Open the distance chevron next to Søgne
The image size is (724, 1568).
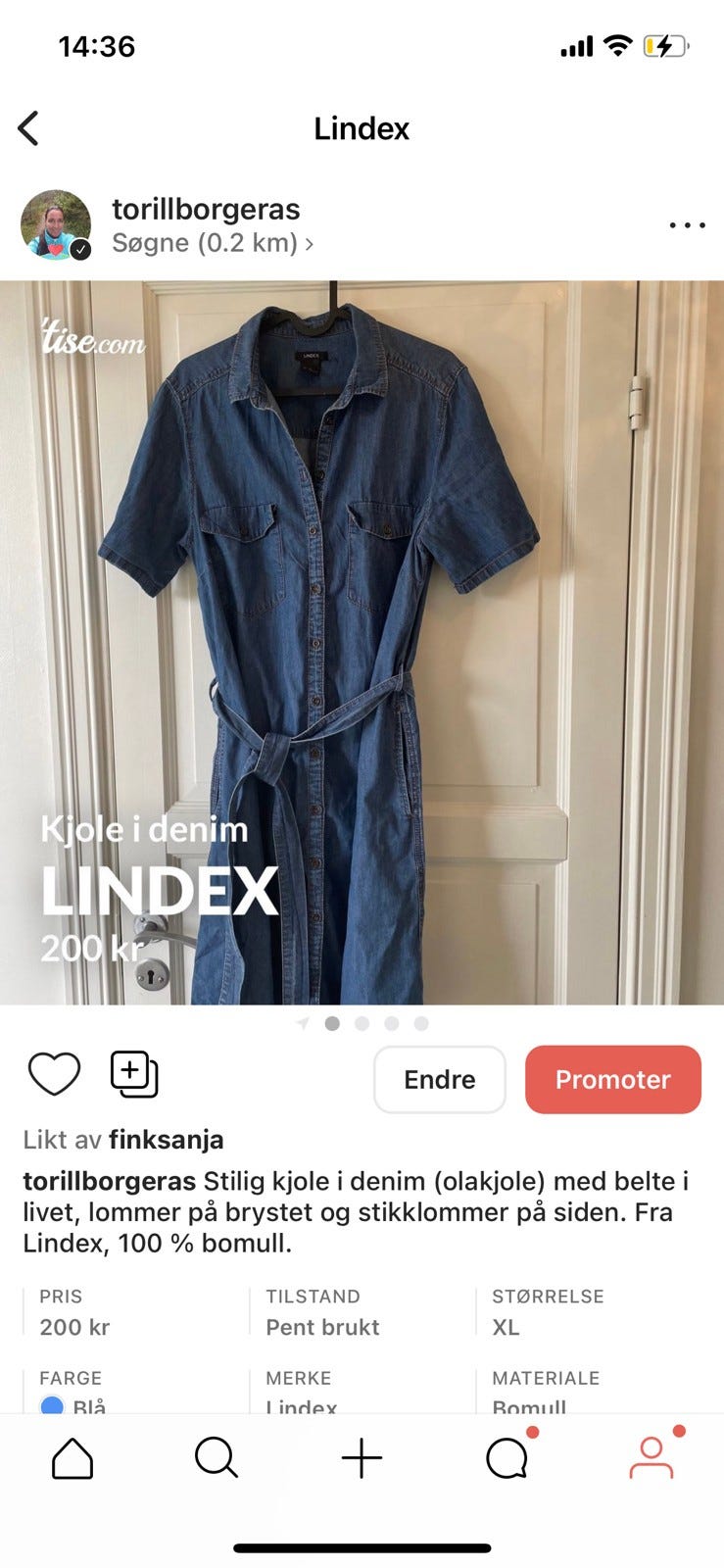(x=310, y=243)
